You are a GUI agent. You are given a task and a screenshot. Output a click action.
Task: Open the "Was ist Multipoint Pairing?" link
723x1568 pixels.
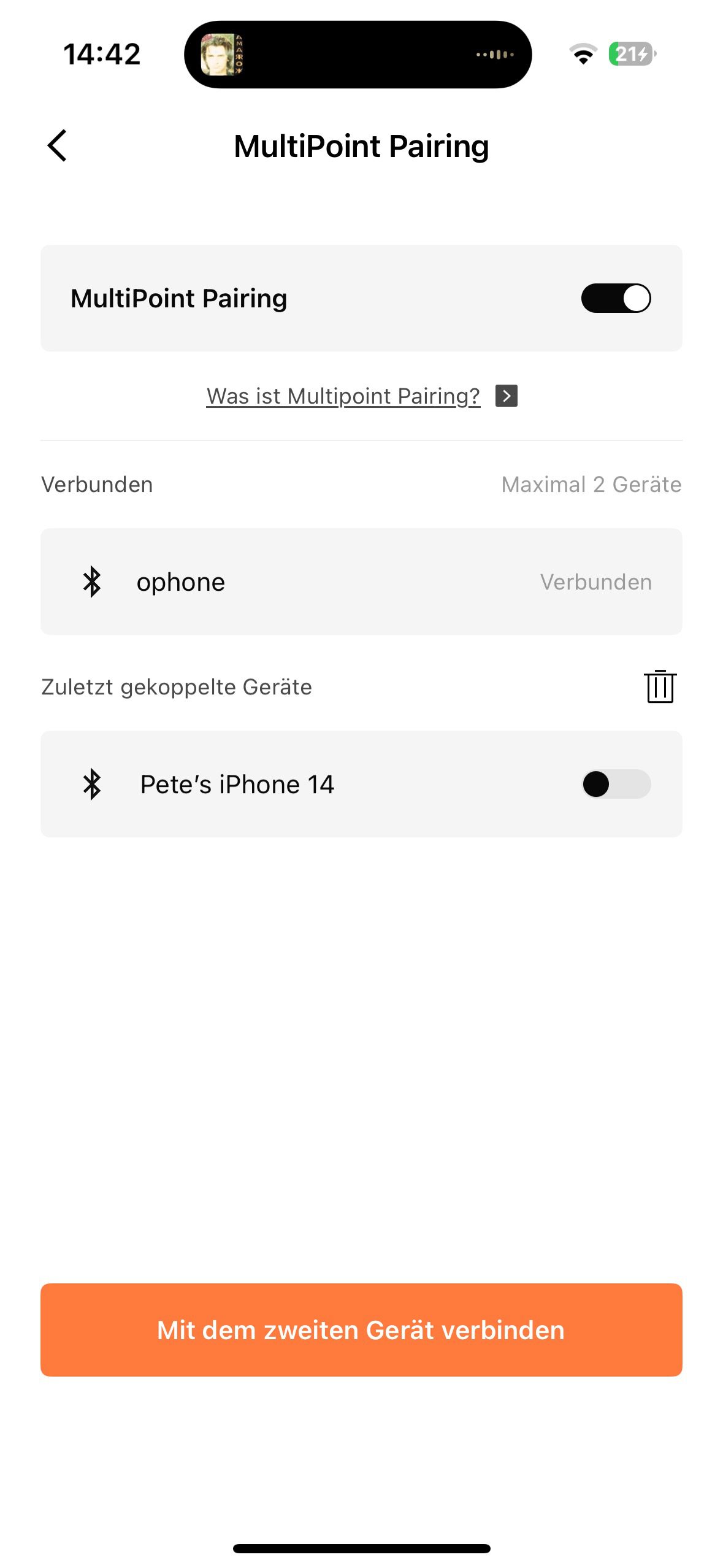343,396
